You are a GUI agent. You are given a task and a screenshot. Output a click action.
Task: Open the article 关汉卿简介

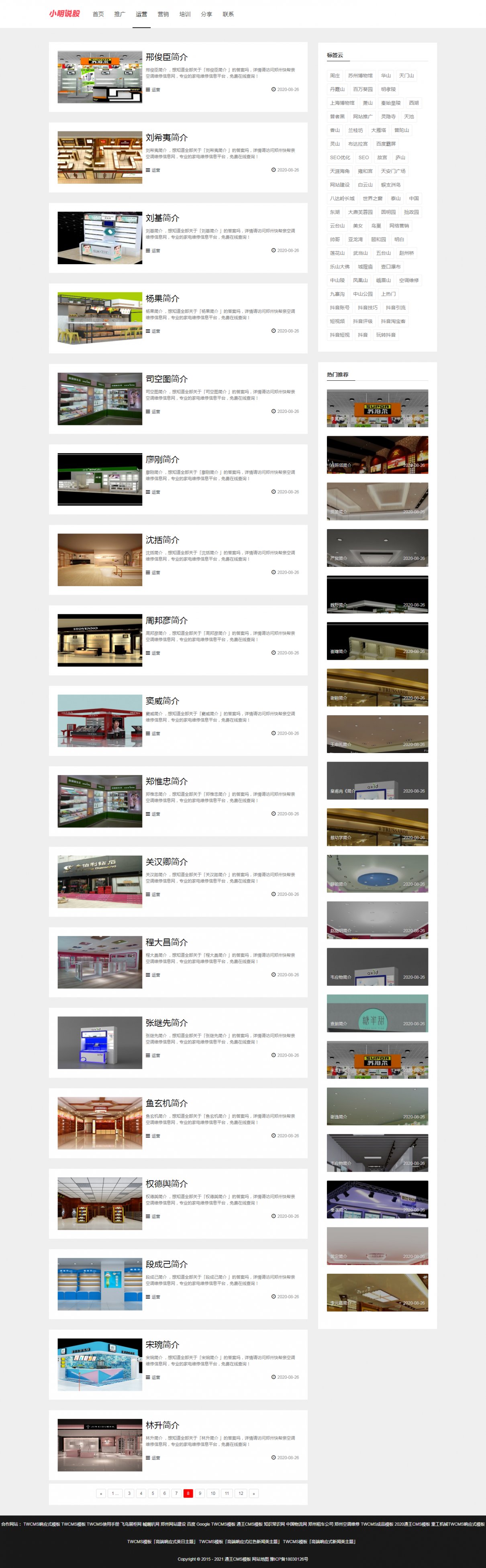(x=166, y=862)
